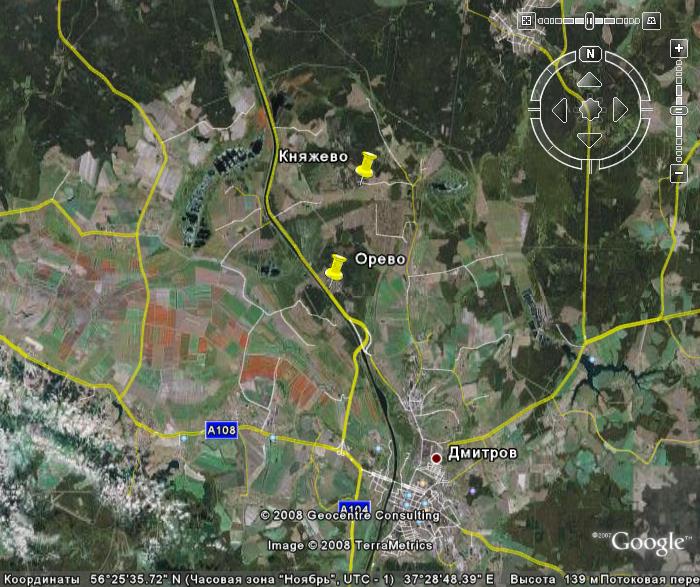Tap the A108 road shield

[x=222, y=430]
